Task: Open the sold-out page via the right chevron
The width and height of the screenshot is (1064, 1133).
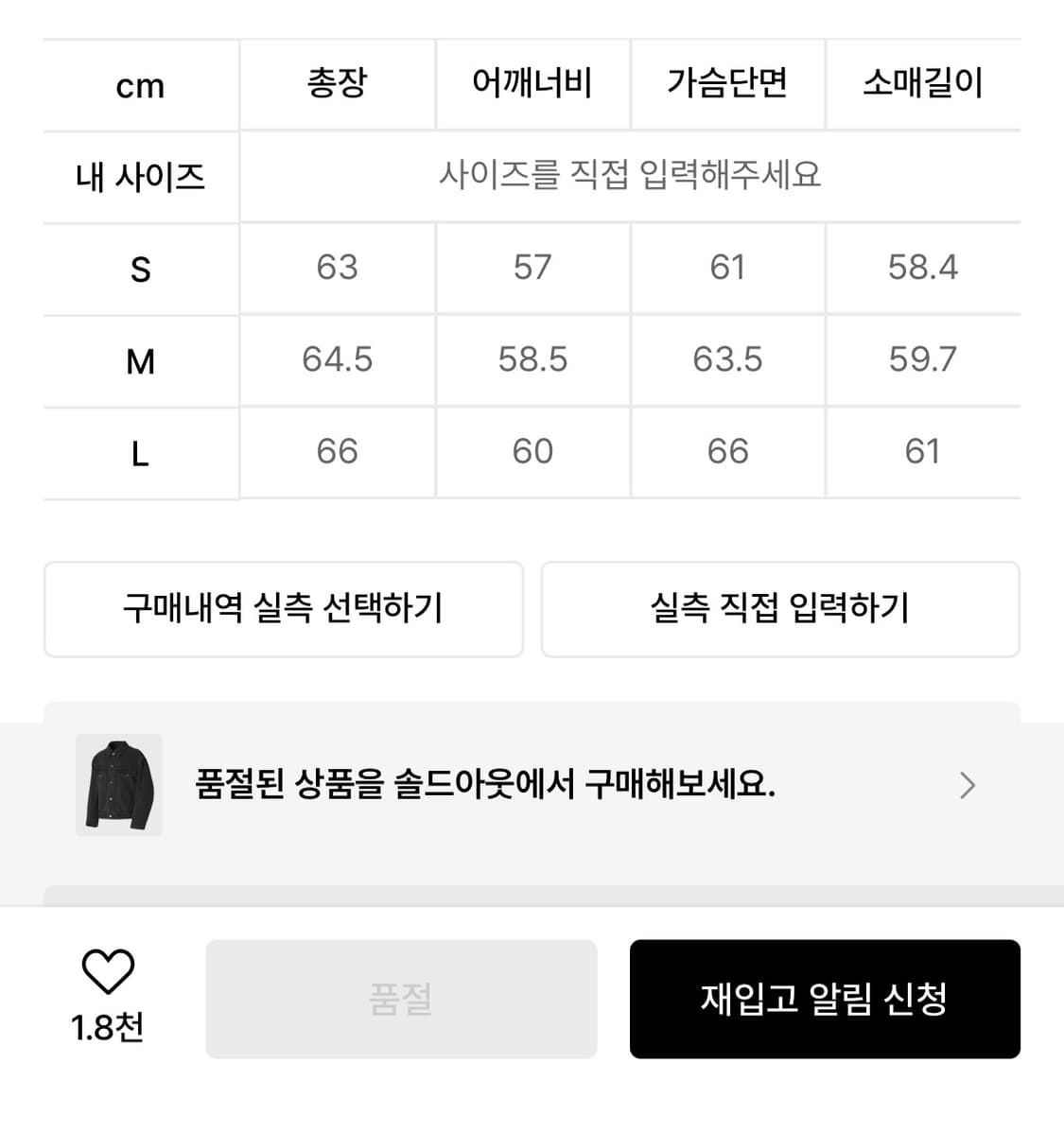Action: [x=967, y=786]
